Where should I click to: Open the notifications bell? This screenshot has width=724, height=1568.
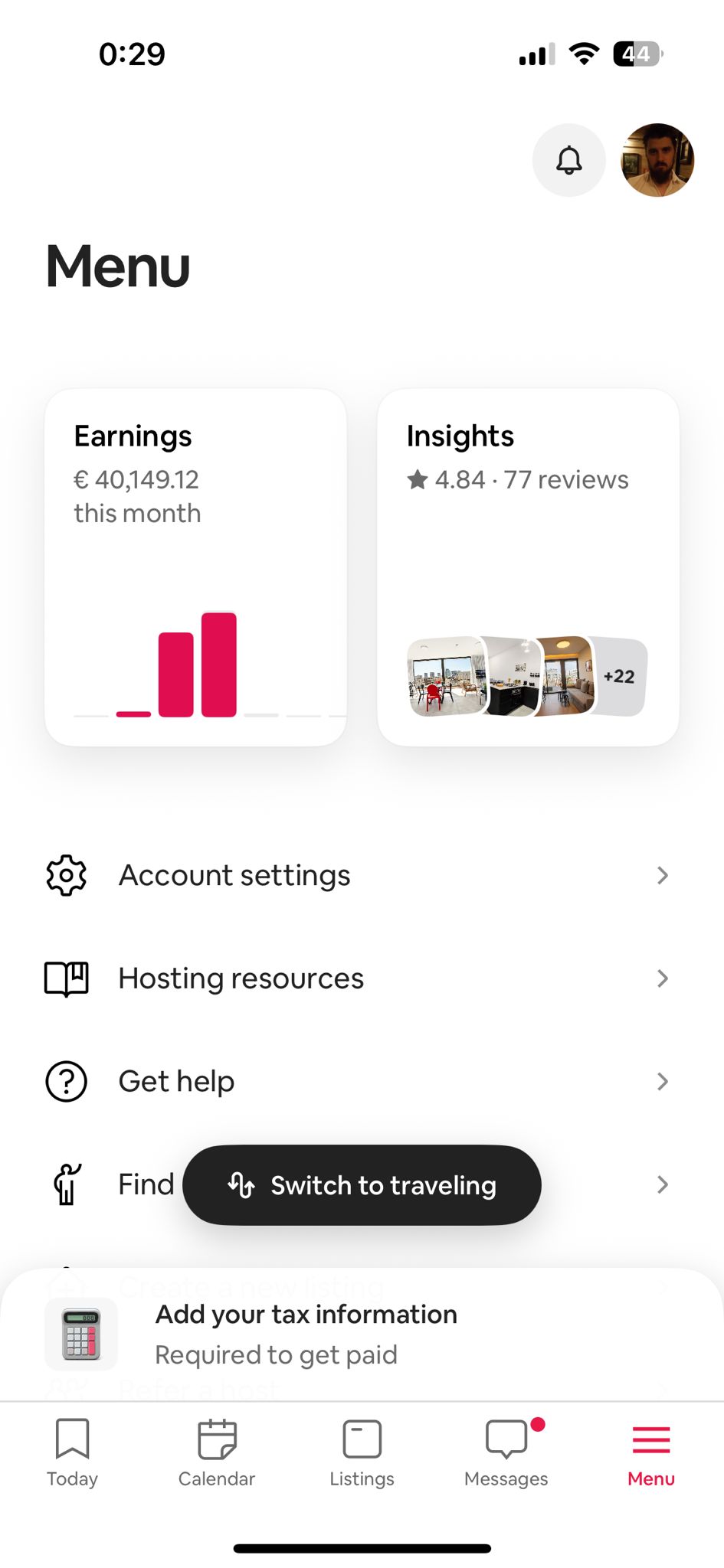pyautogui.click(x=568, y=160)
